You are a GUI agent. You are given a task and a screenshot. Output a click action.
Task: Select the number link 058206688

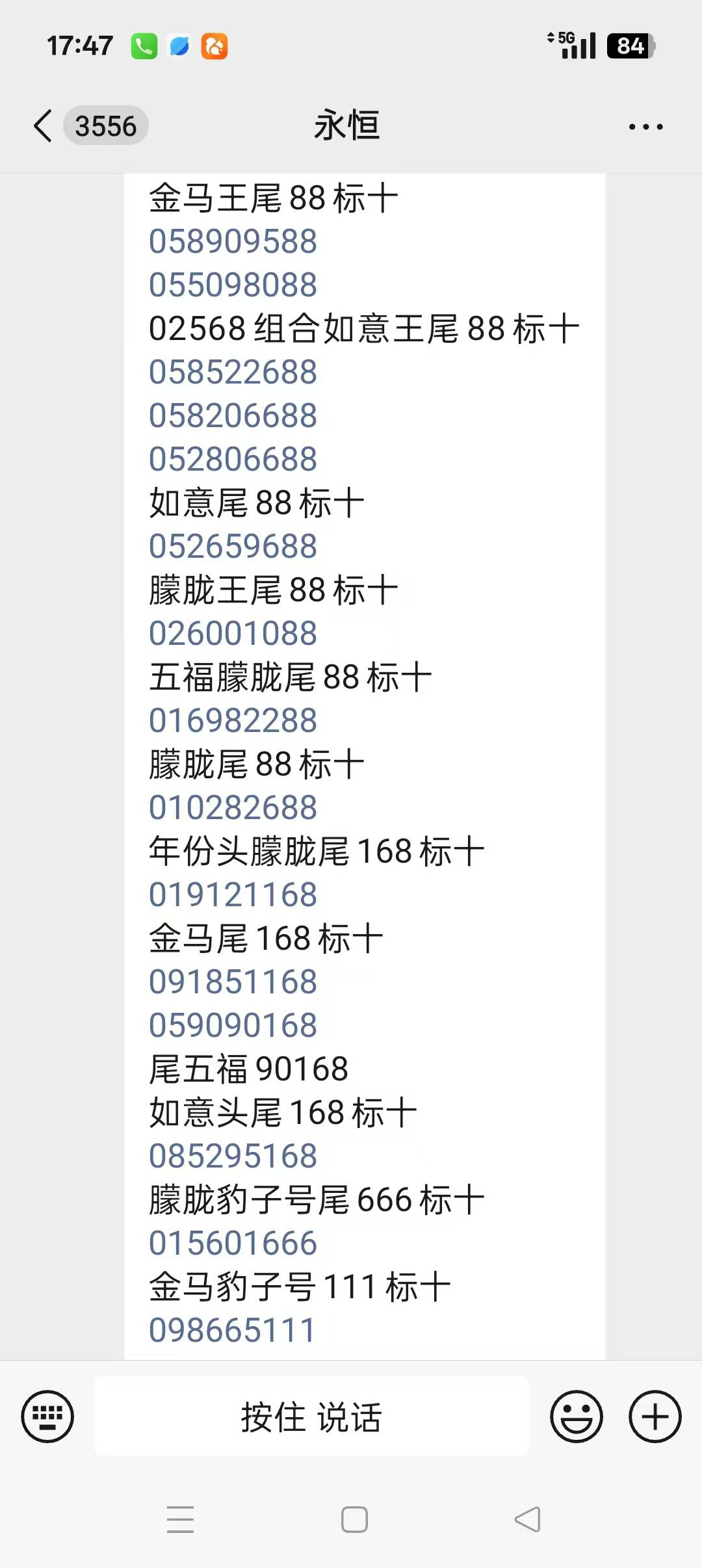233,416
